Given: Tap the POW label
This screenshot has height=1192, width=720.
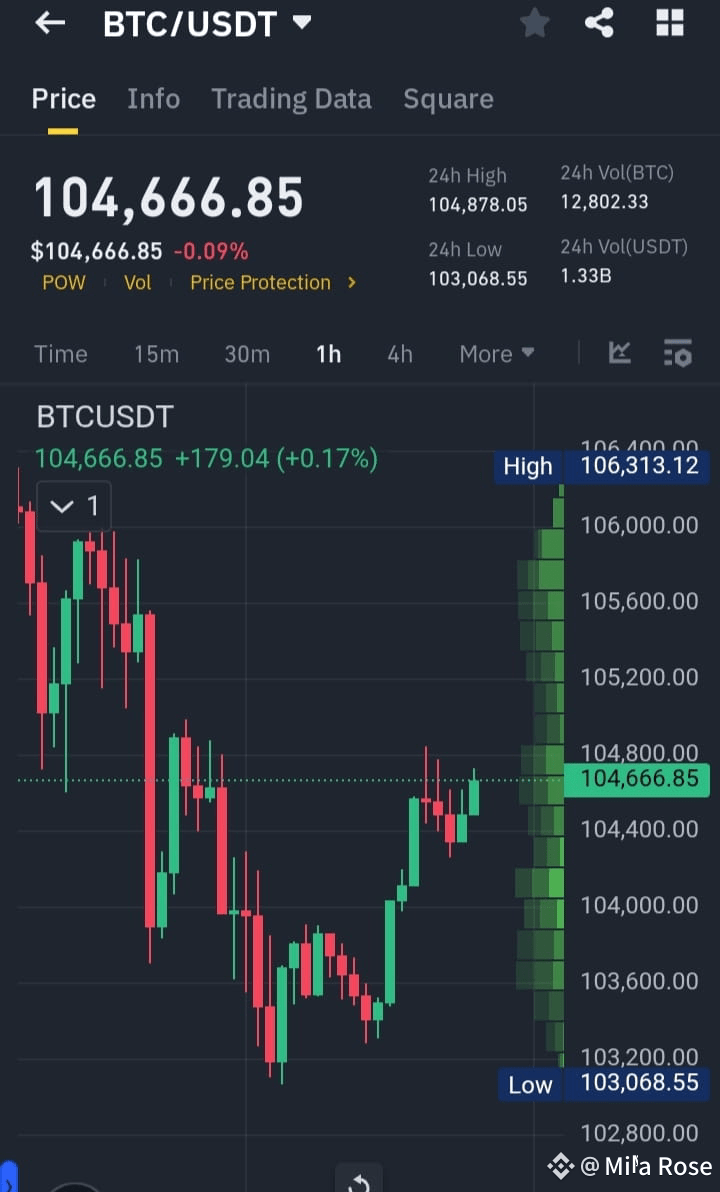Looking at the screenshot, I should click(x=64, y=282).
